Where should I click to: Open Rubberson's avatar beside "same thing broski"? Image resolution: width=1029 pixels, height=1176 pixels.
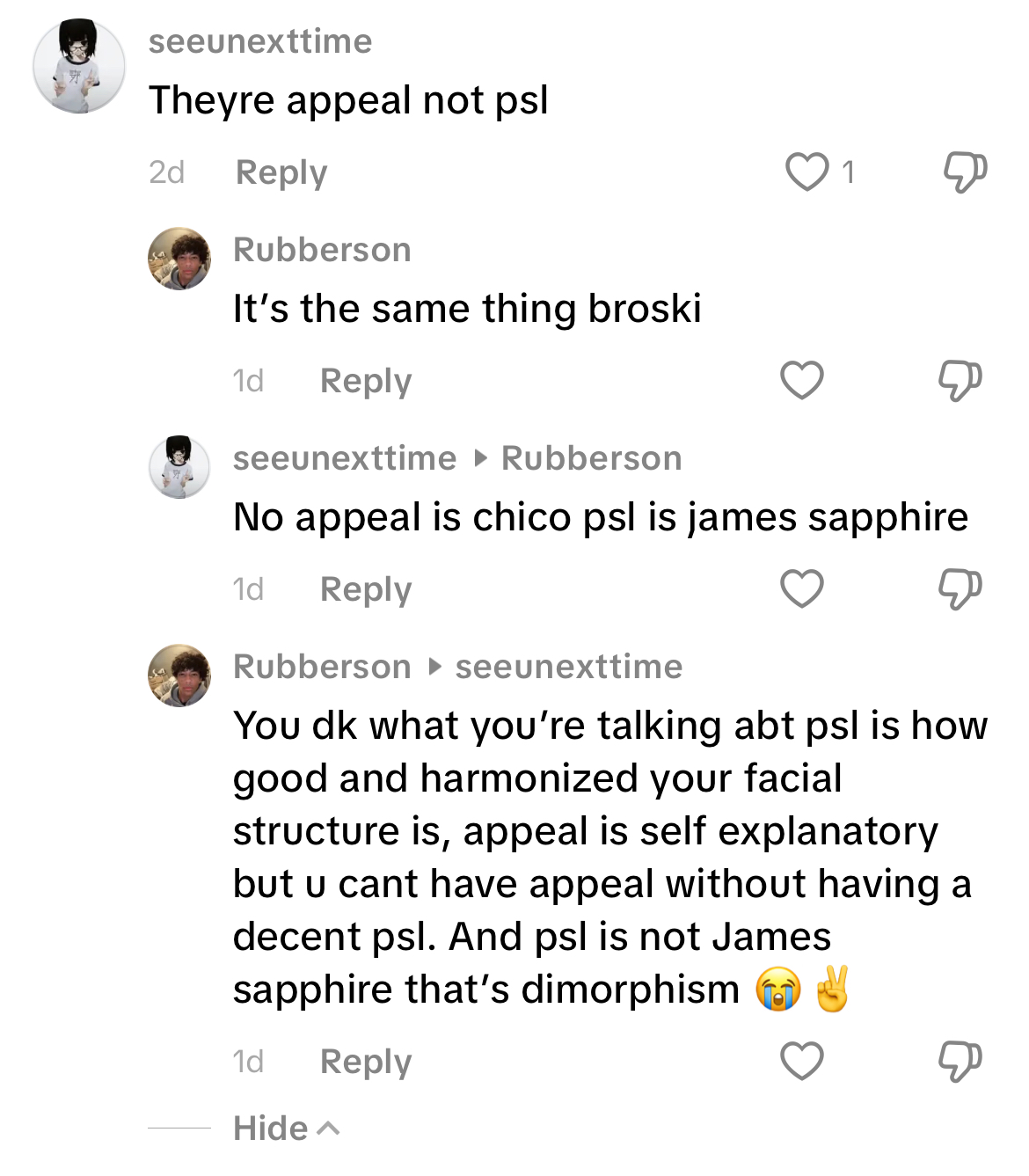pyautogui.click(x=179, y=259)
